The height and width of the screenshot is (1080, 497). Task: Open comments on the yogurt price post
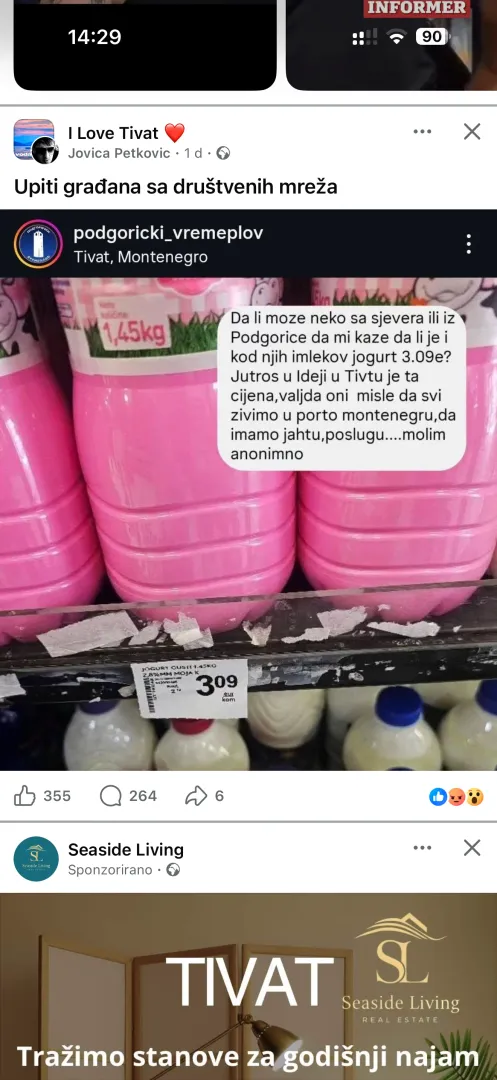(x=128, y=796)
